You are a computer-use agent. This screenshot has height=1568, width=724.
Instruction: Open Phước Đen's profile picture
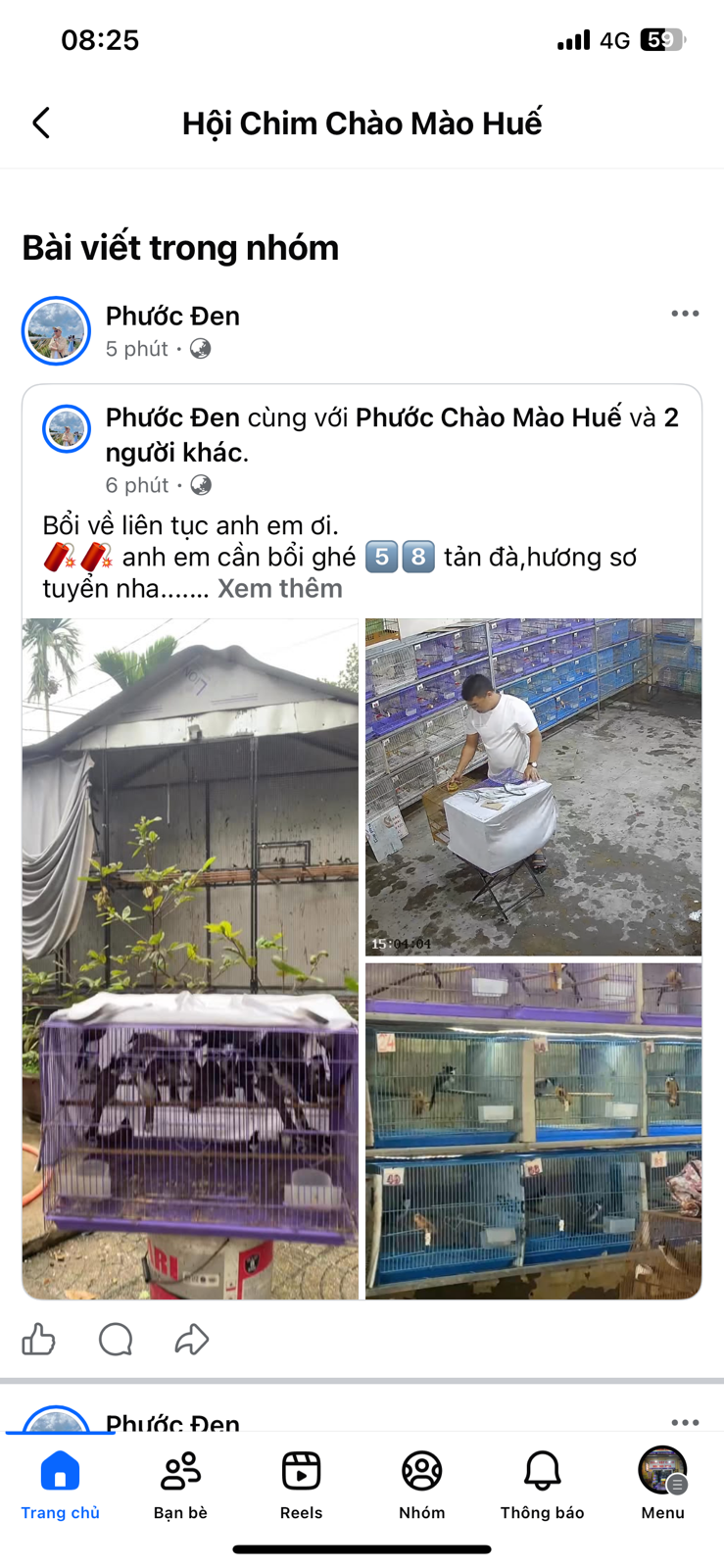56,331
